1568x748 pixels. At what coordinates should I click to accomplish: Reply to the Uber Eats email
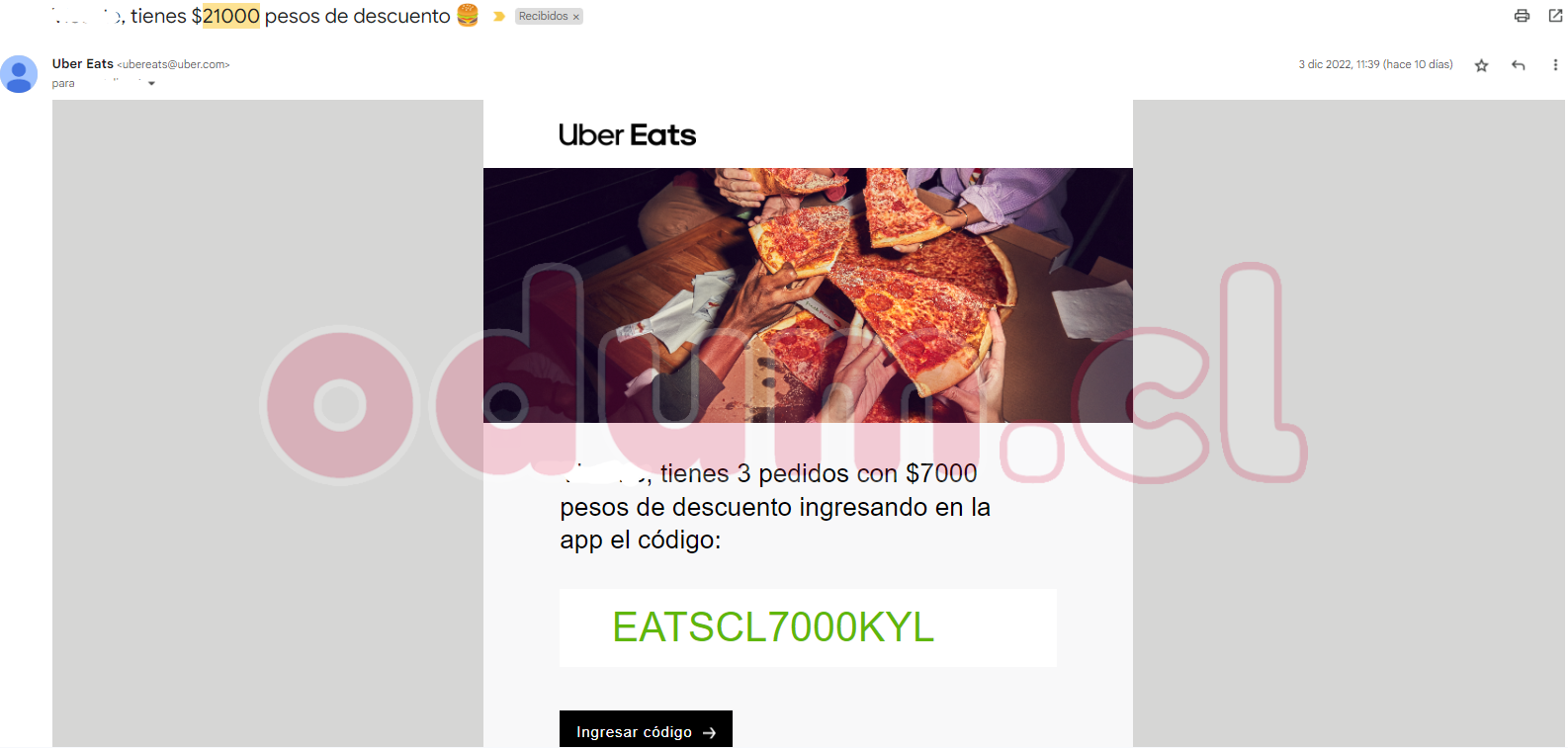point(1519,65)
